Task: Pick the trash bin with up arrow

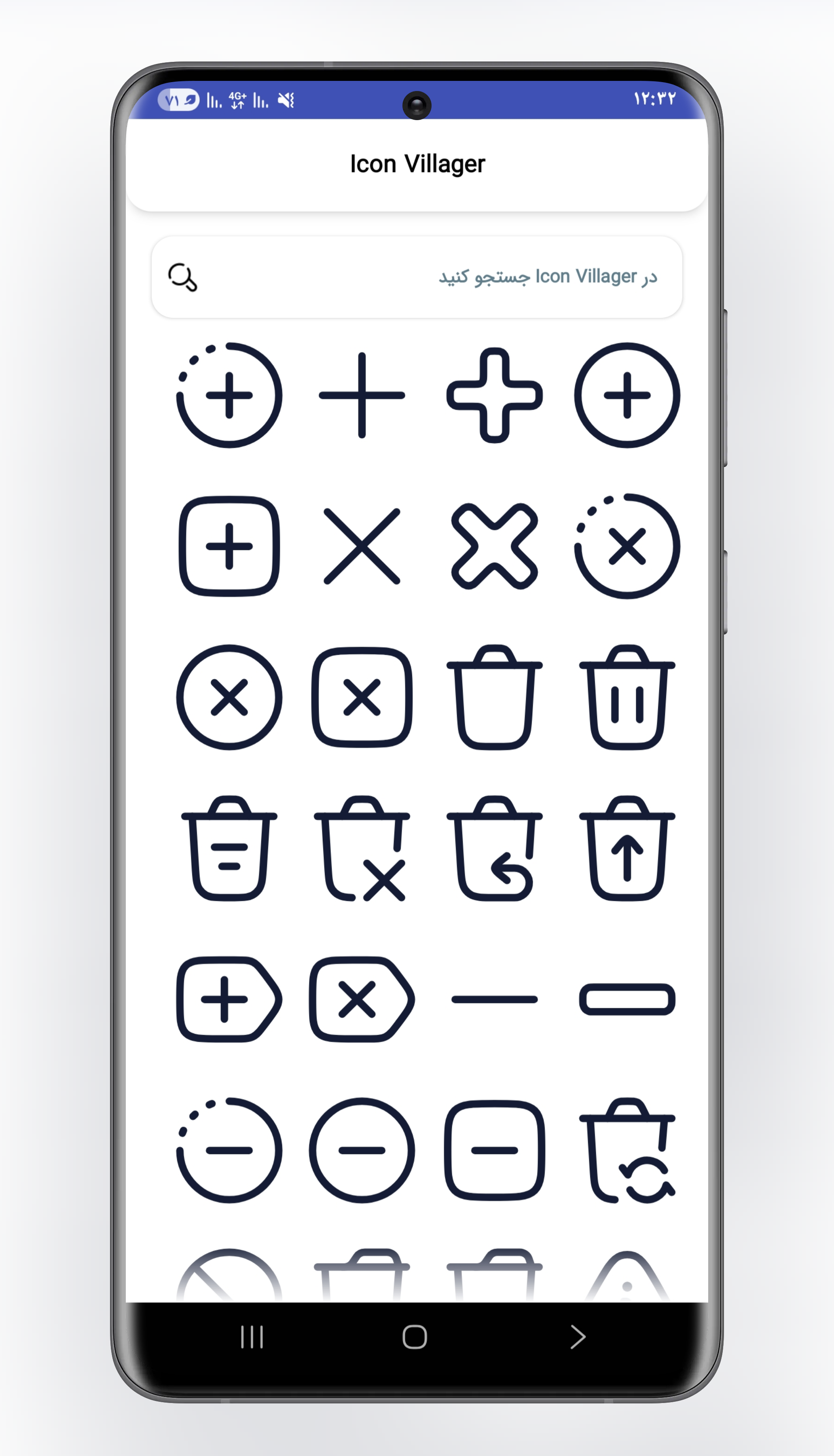Action: [627, 848]
